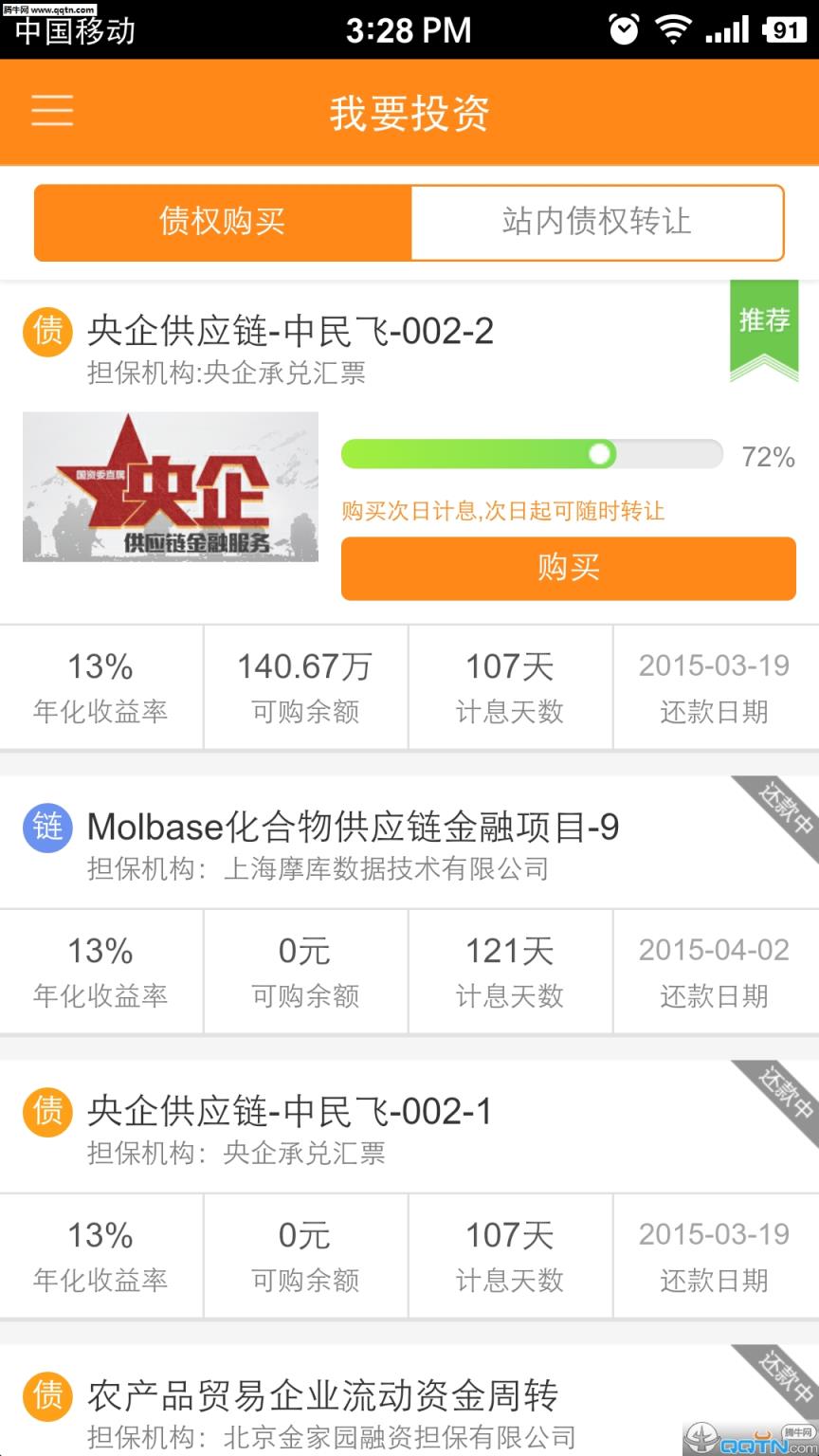Click the 债 icon beside 央企供应链-中民飞-002-1
Viewport: 819px width, 1456px height.
tap(45, 1112)
